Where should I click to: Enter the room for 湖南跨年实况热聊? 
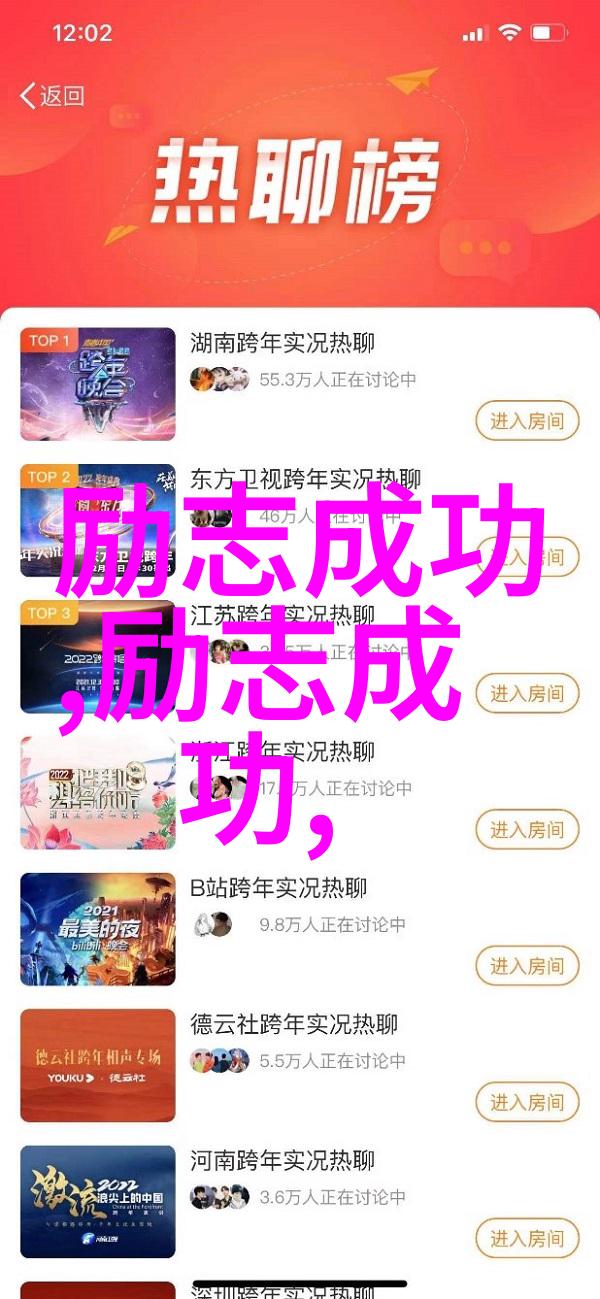[527, 420]
